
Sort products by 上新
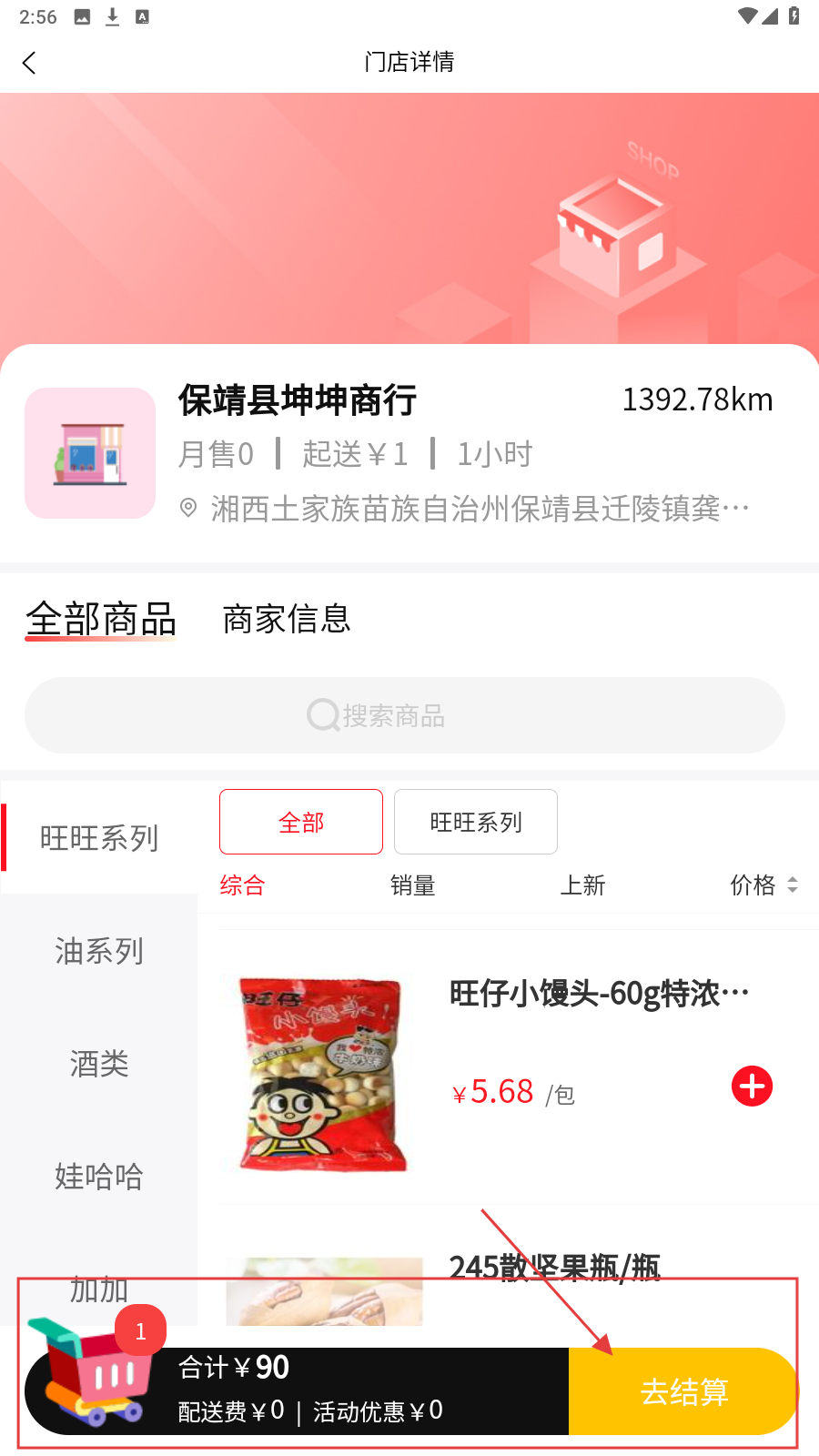[582, 885]
